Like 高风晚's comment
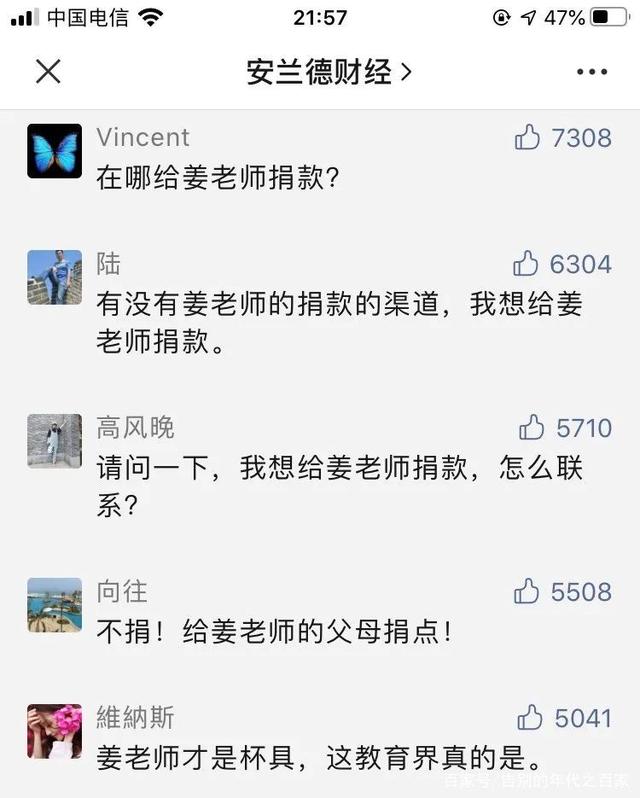 point(532,428)
